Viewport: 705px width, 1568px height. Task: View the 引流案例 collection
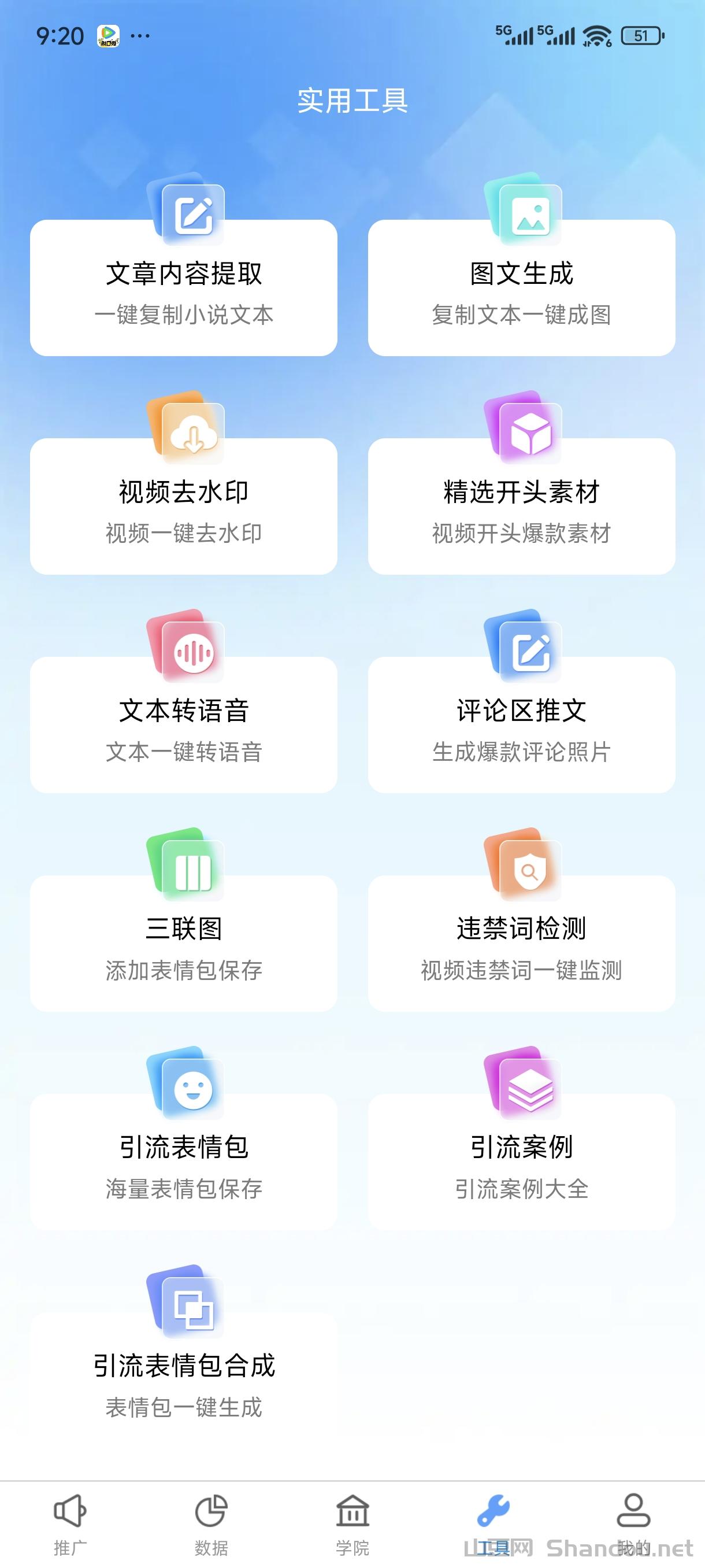coord(521,1162)
